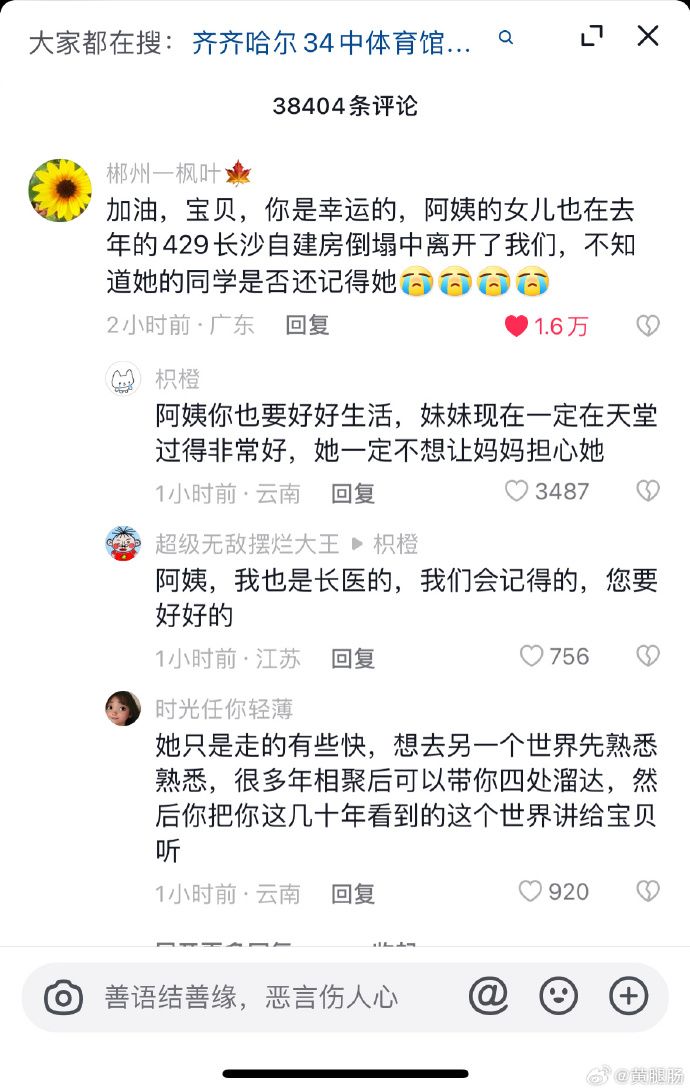Dislike 枳橙's comment
Screen dimensions: 690x1092
click(x=648, y=491)
